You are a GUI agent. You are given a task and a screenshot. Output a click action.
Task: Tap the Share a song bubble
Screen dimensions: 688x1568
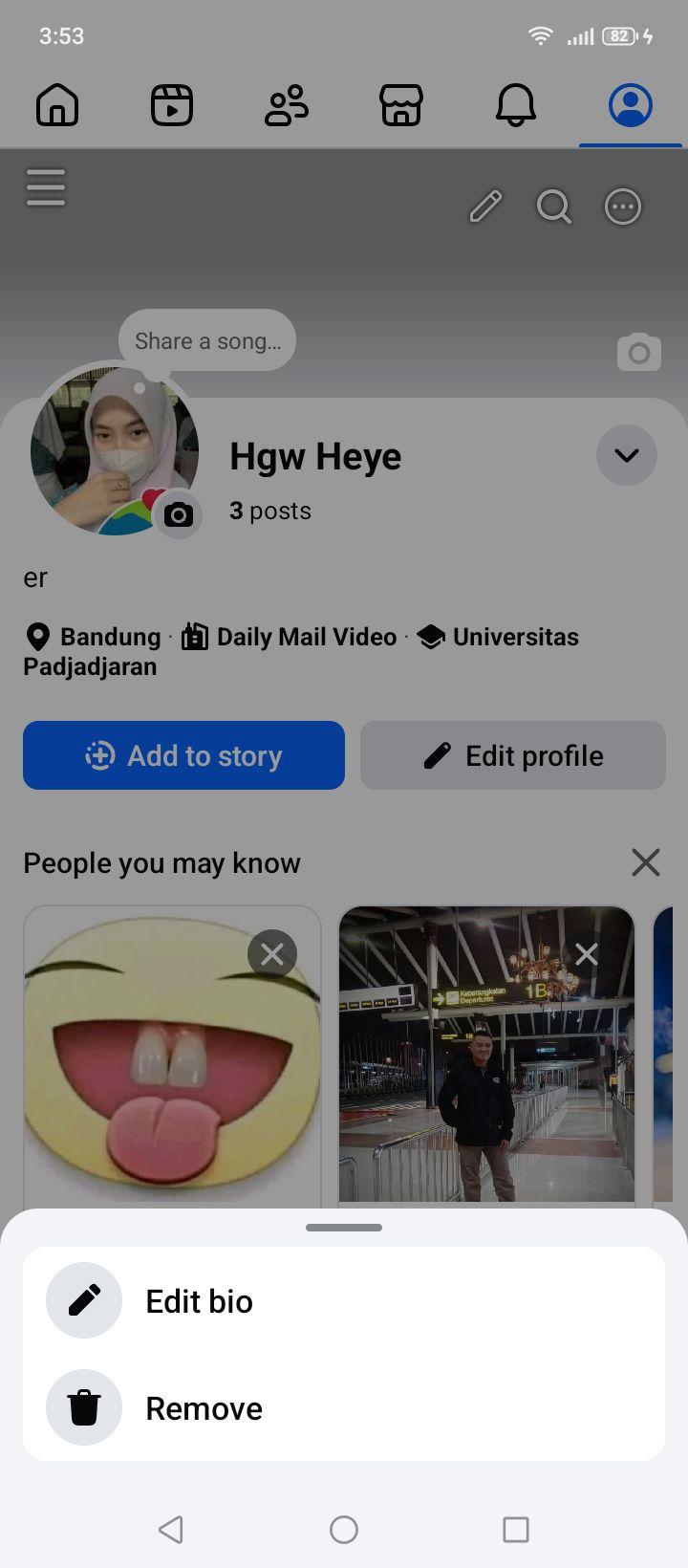(207, 340)
